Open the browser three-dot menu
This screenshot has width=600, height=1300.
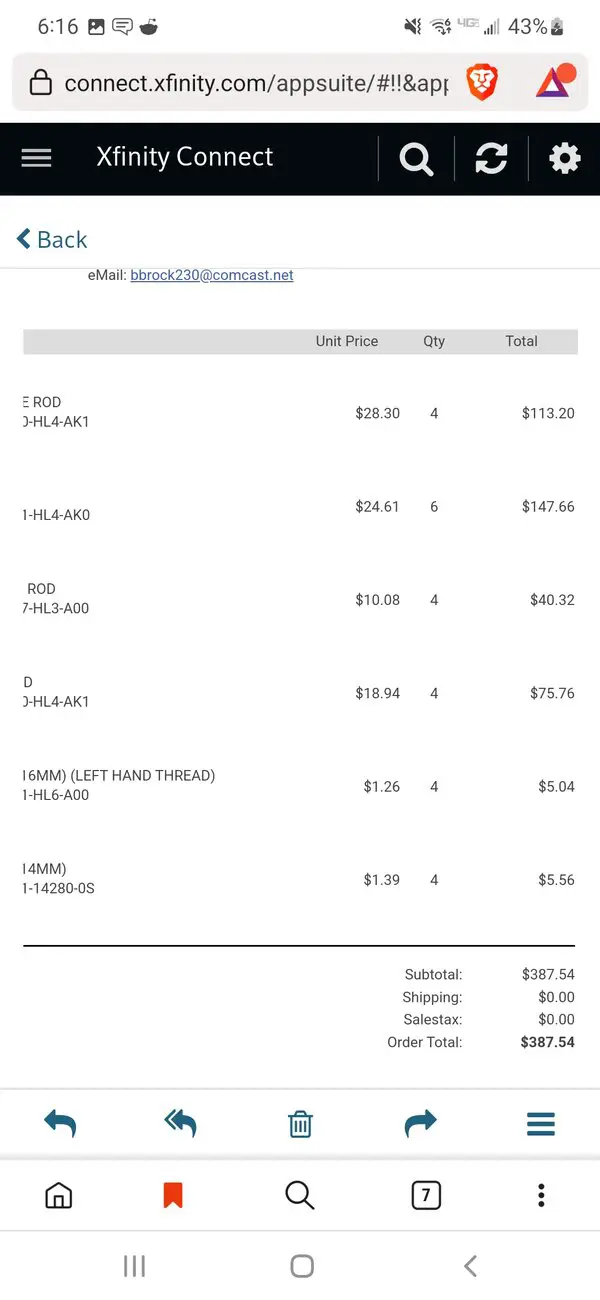click(x=541, y=1195)
